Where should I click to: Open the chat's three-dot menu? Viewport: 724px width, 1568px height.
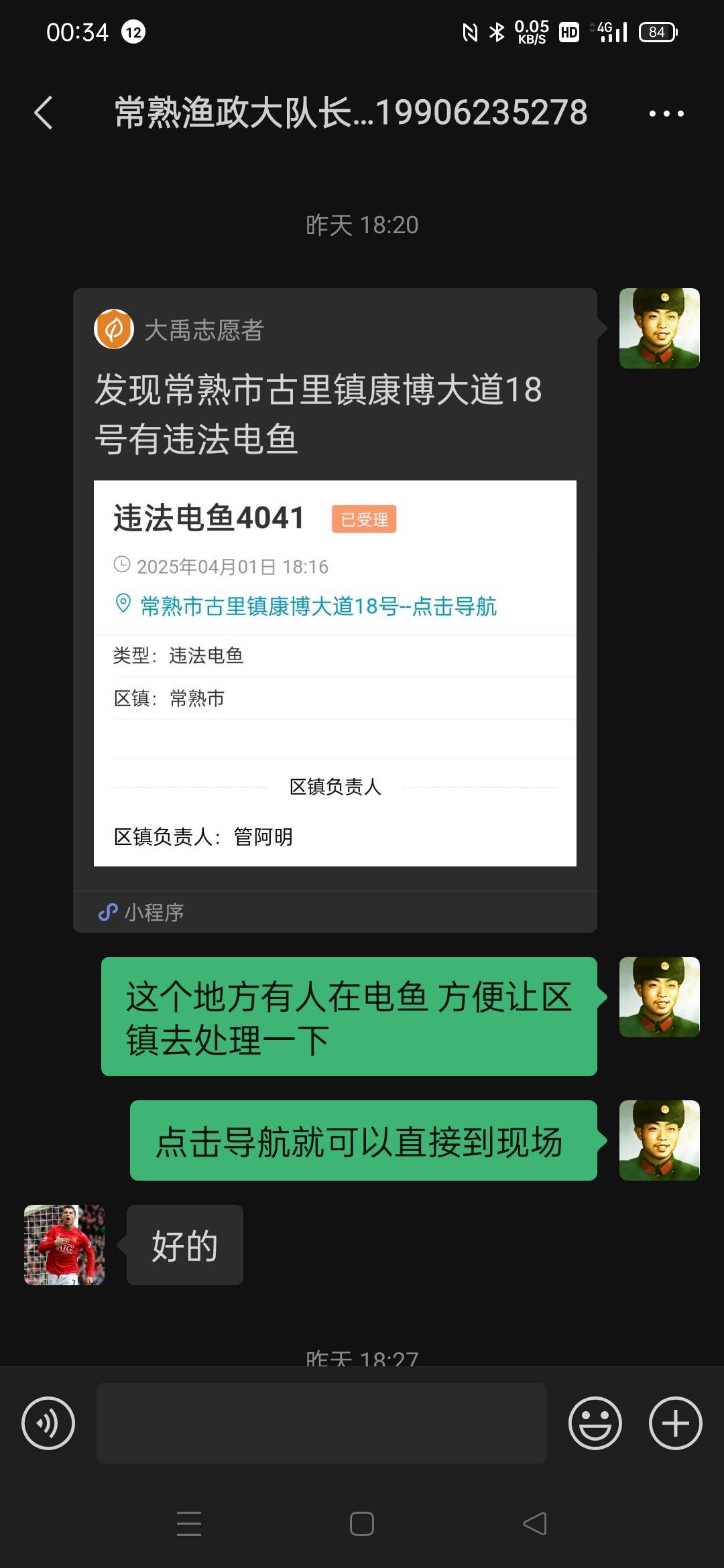(x=666, y=113)
